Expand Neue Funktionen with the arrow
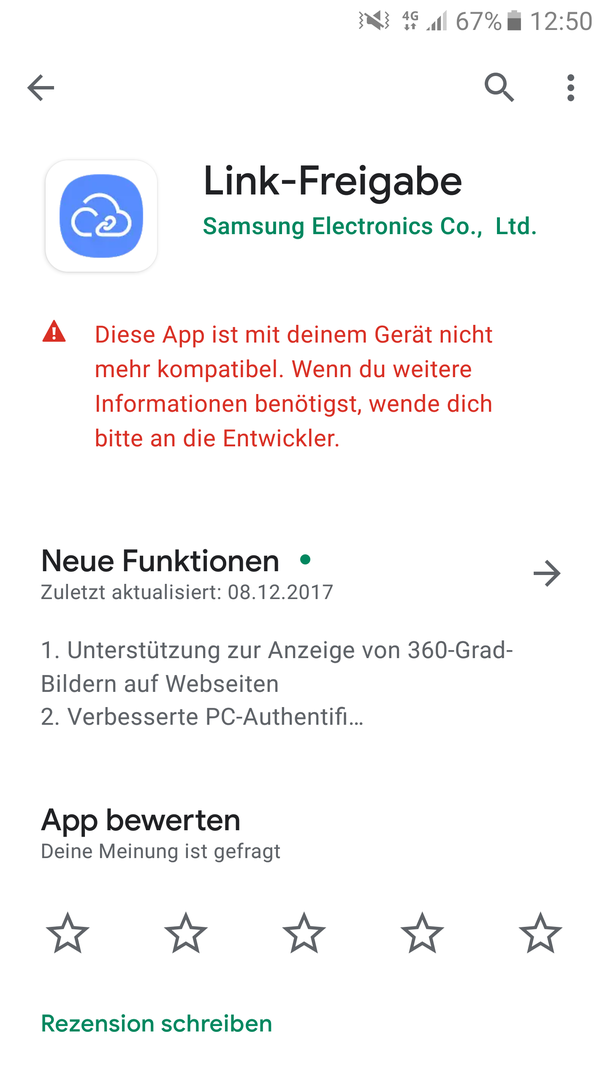 coord(547,574)
